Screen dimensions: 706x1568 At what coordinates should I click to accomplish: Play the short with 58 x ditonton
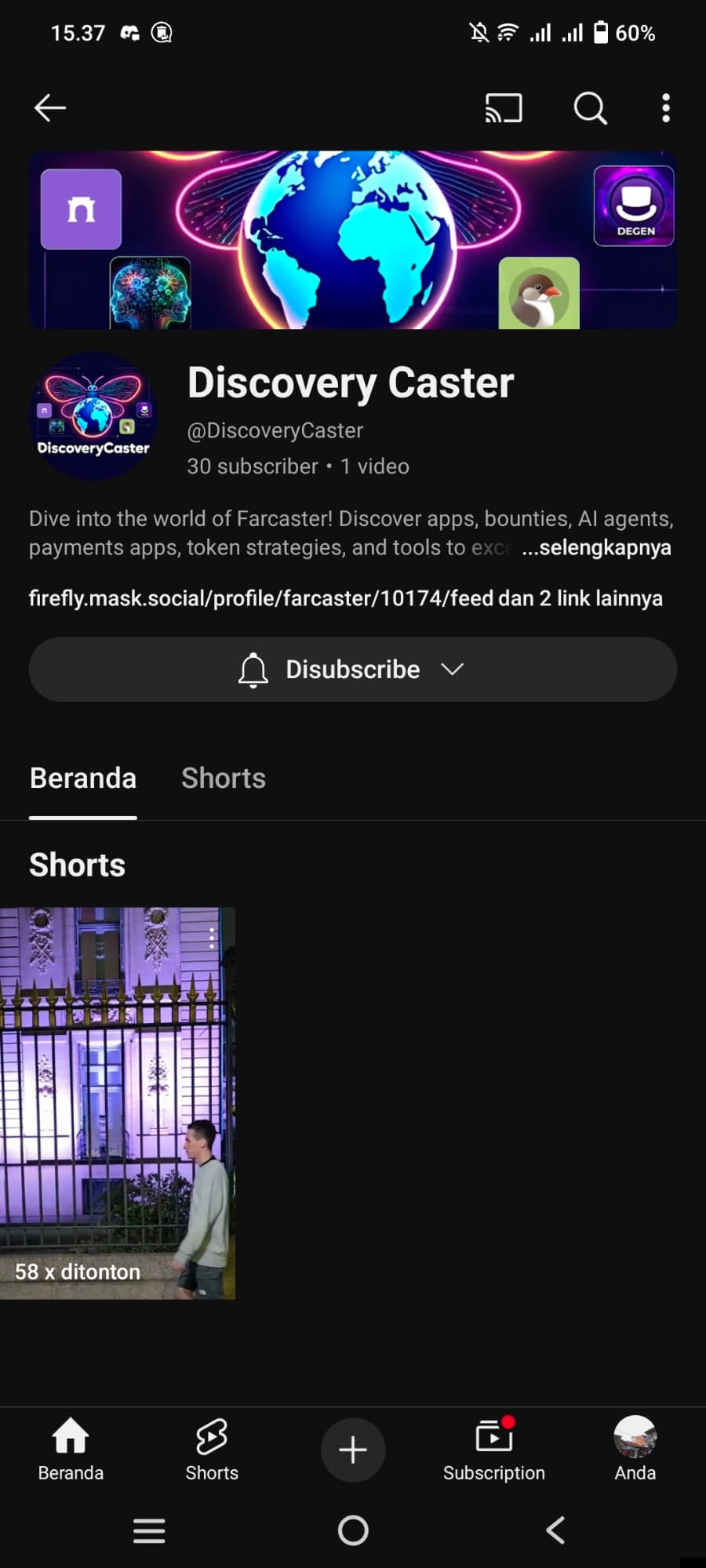click(x=118, y=1103)
